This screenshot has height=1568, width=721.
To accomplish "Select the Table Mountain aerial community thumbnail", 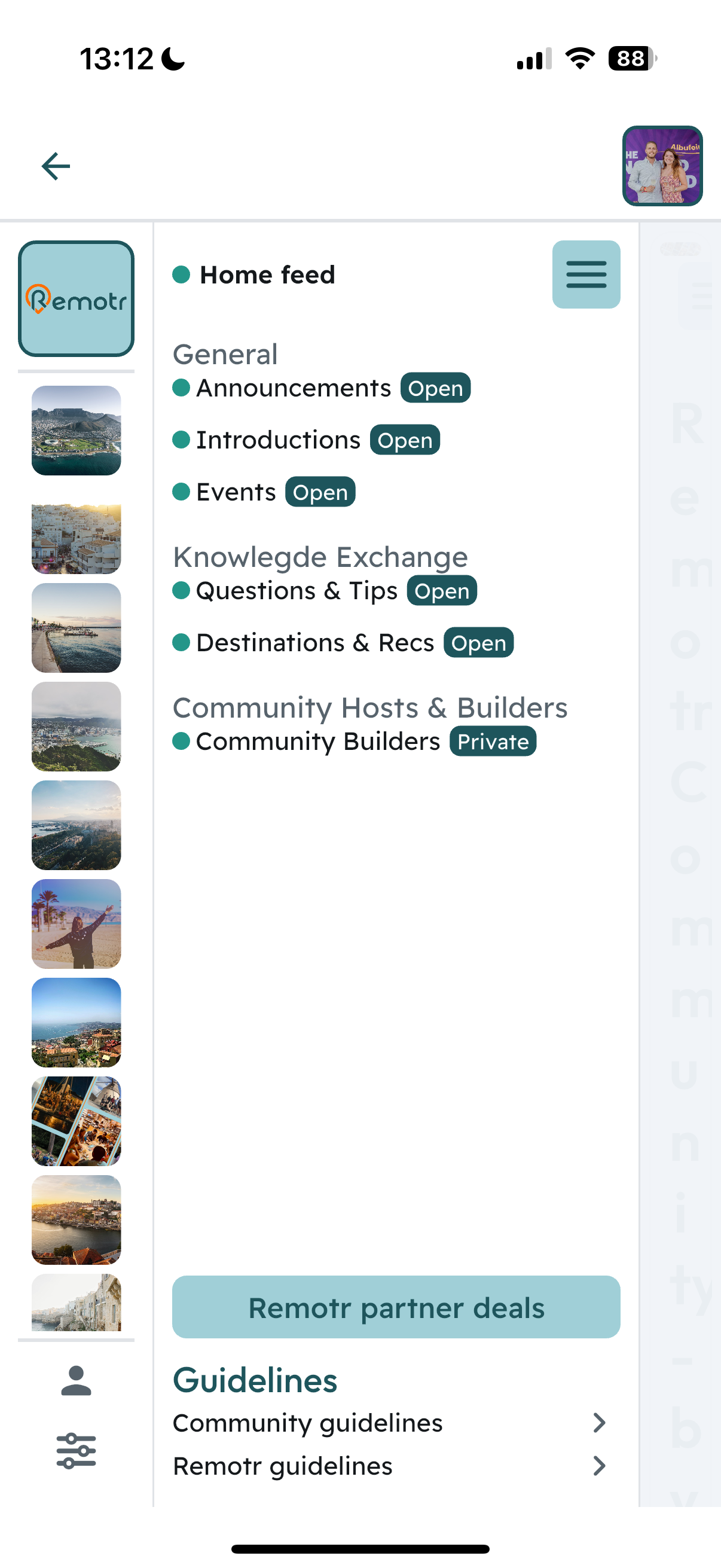I will [x=76, y=431].
